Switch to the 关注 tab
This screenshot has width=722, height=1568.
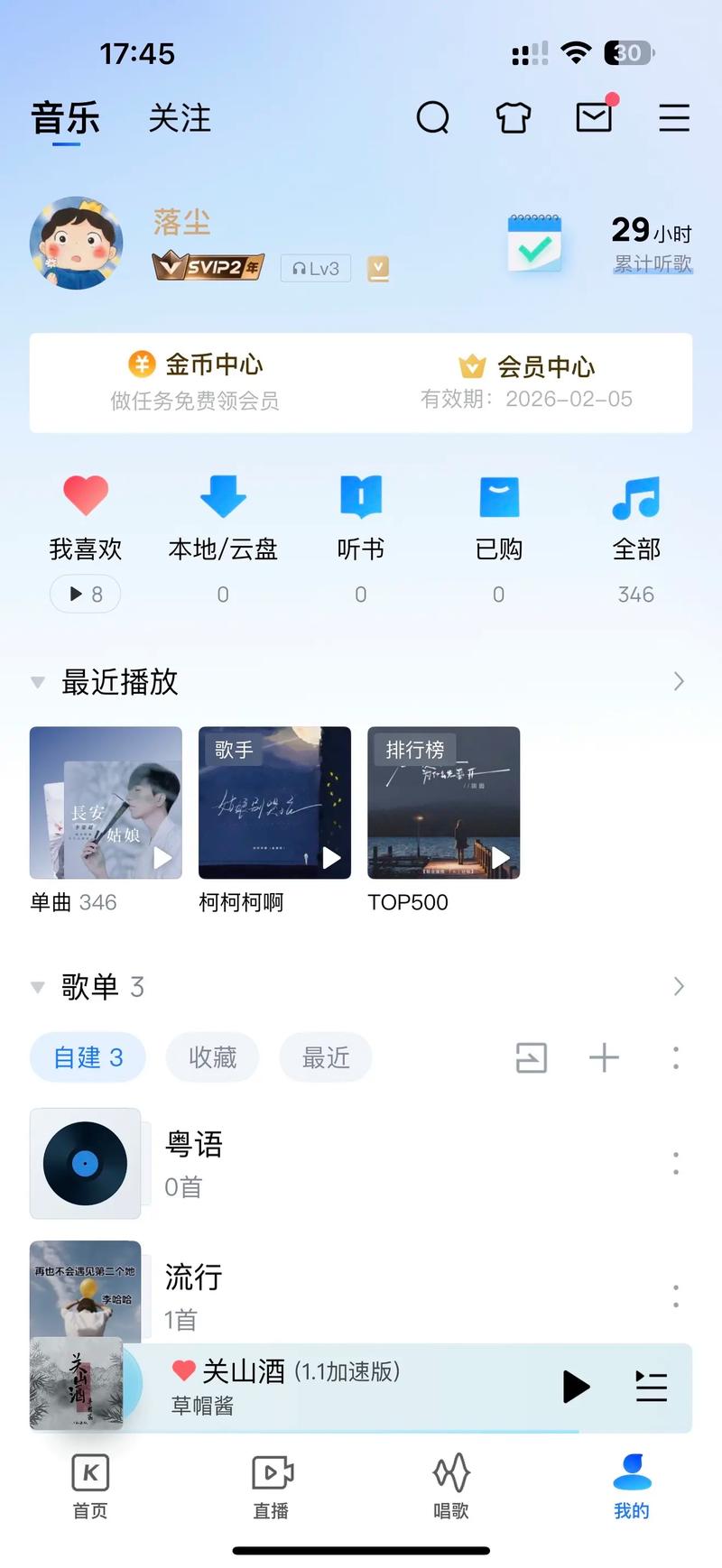point(180,117)
